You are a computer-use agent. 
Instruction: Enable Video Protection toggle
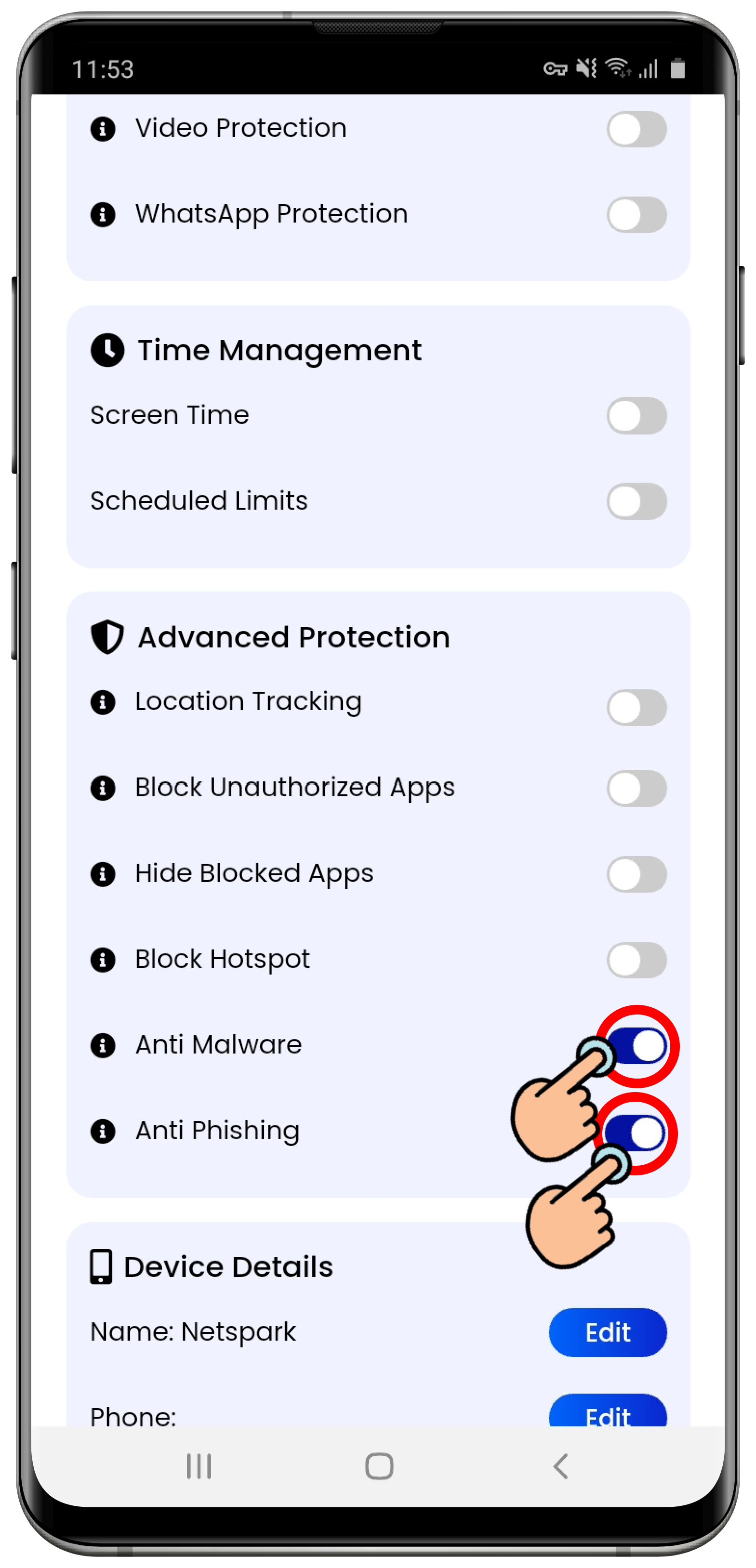click(636, 129)
